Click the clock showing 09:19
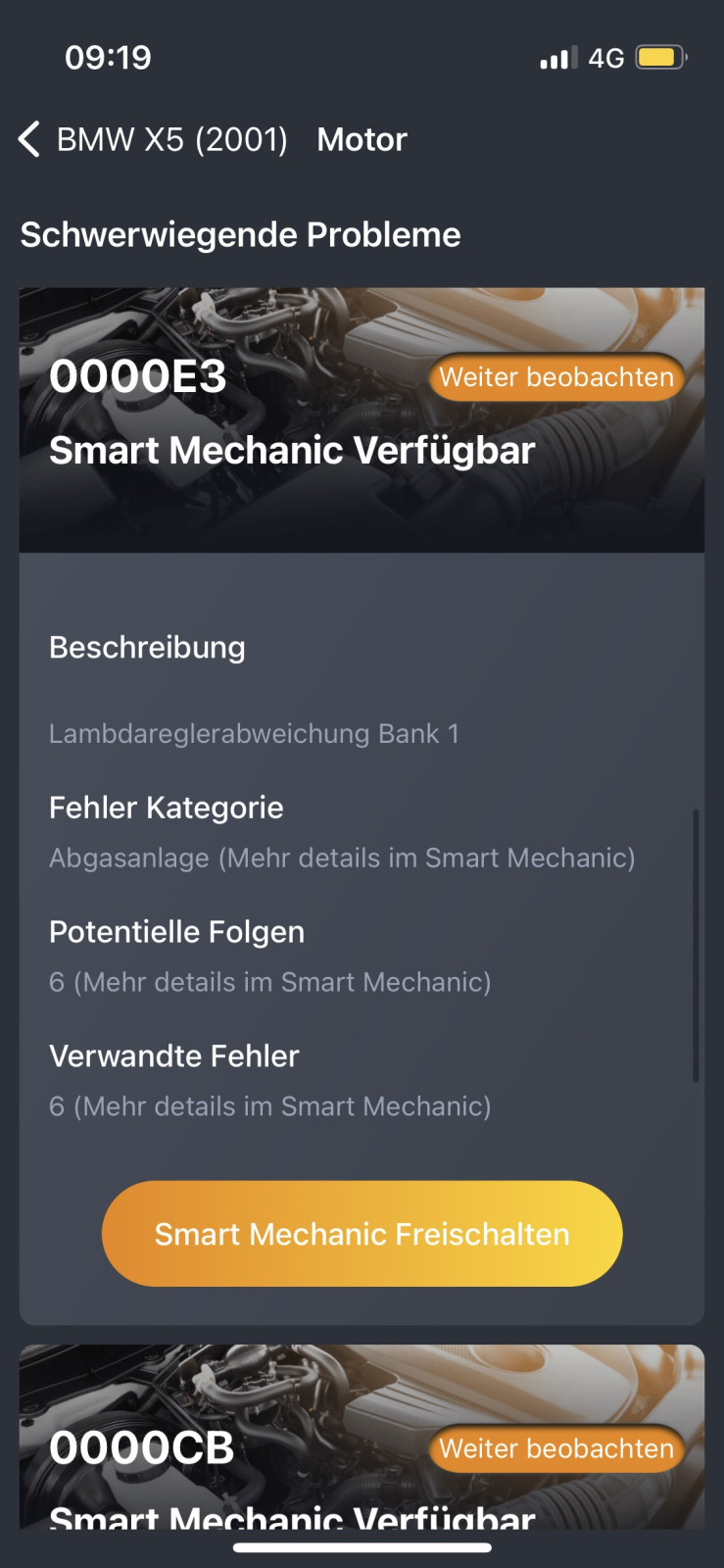Screen dimensions: 724x1568 coord(108,57)
